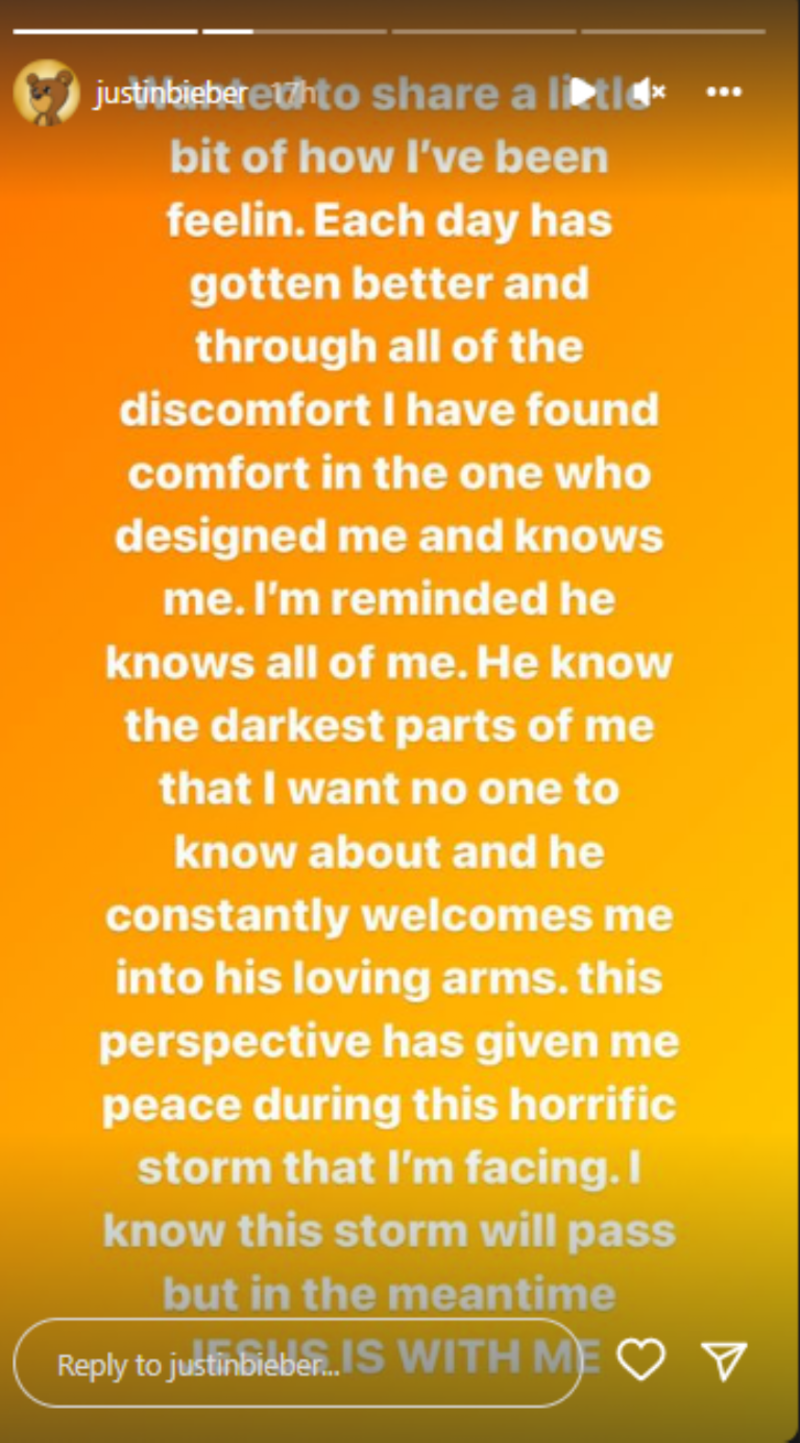Unmute the story audio
Screen dimensions: 800x1443
[x=649, y=92]
